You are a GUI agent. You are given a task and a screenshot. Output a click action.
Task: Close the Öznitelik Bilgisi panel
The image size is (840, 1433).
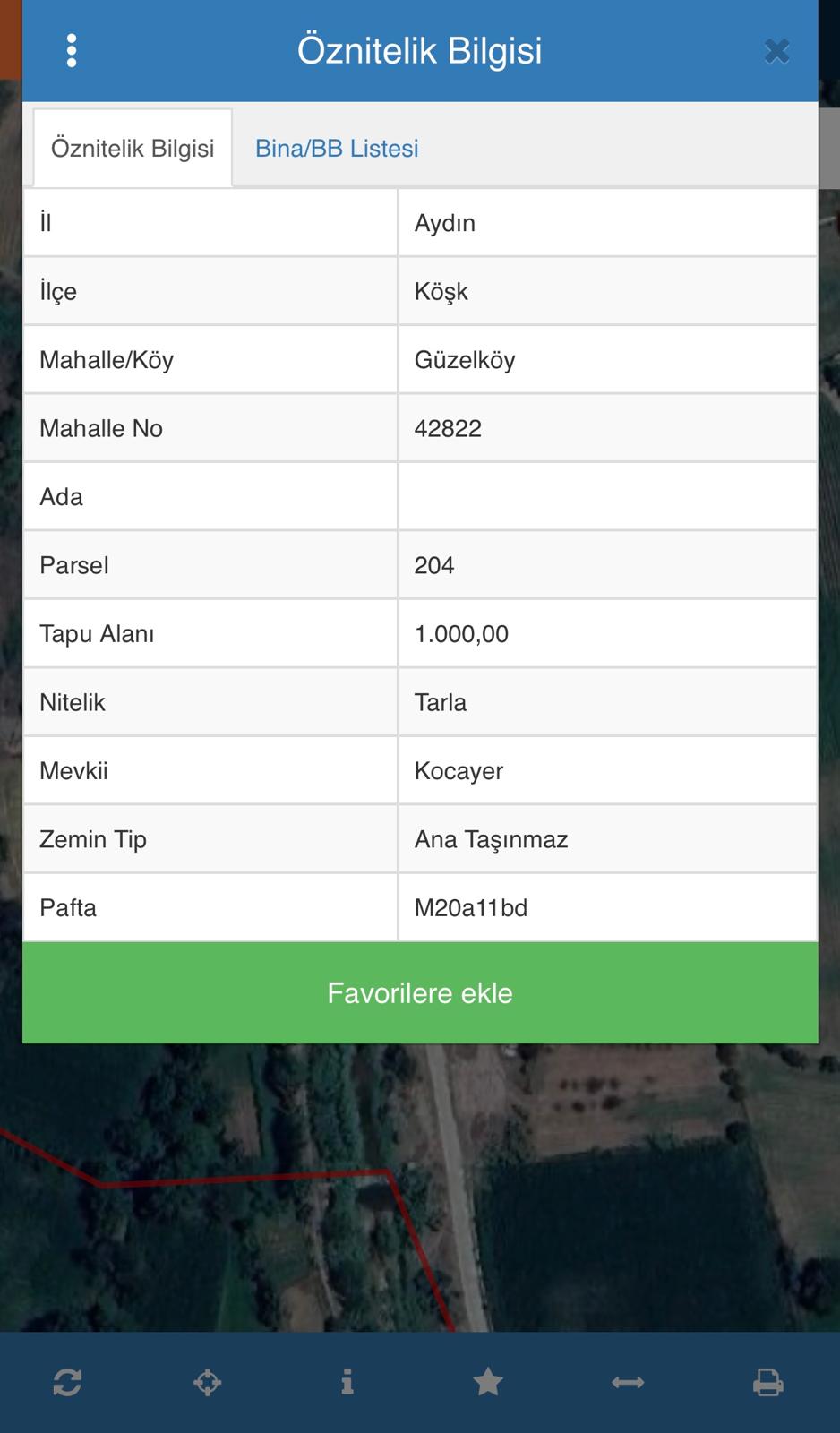[x=776, y=51]
